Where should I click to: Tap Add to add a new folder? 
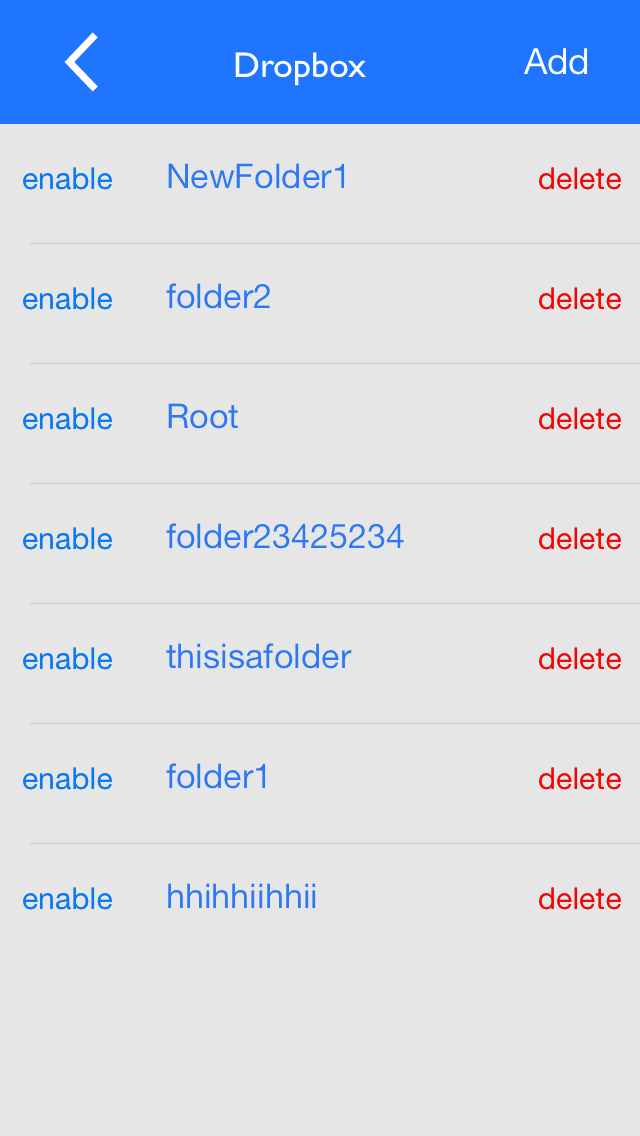[556, 62]
